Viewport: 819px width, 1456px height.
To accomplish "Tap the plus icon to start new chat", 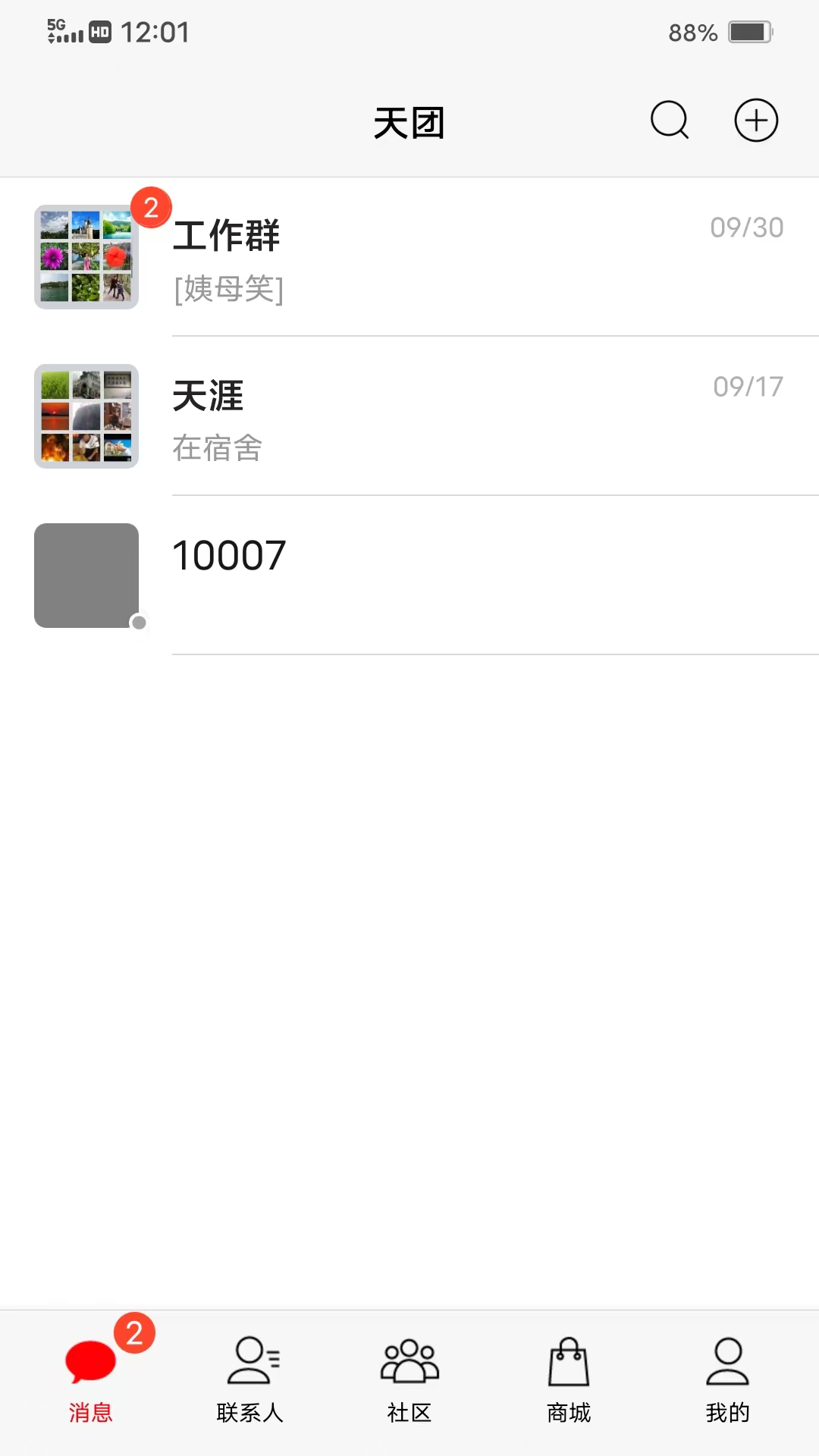I will point(755,120).
